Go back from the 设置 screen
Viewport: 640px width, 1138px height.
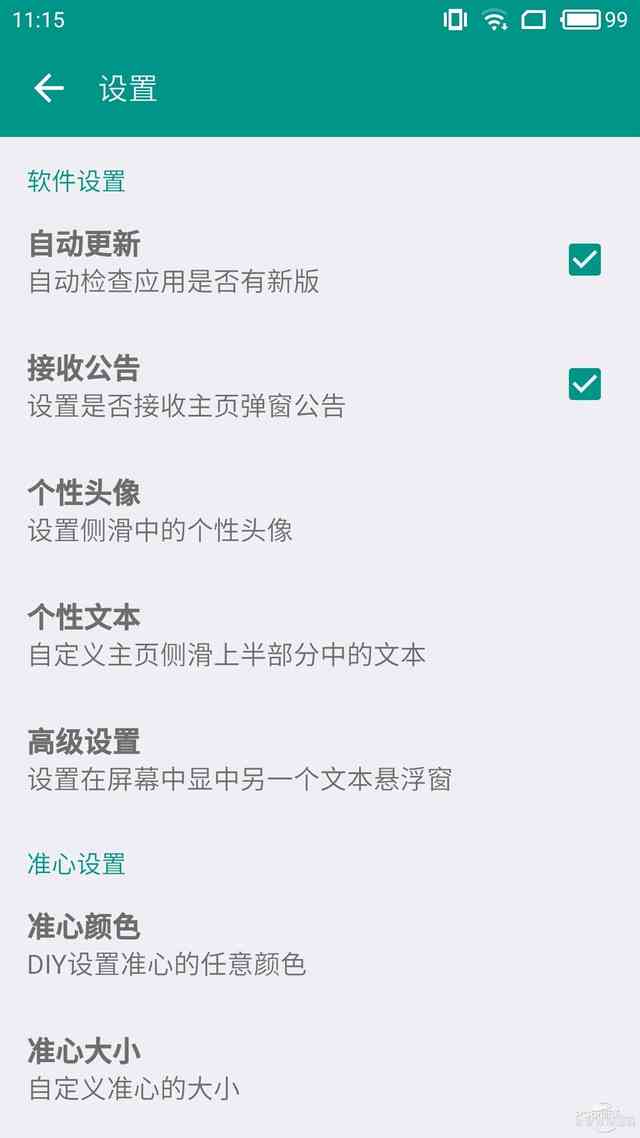pyautogui.click(x=49, y=88)
